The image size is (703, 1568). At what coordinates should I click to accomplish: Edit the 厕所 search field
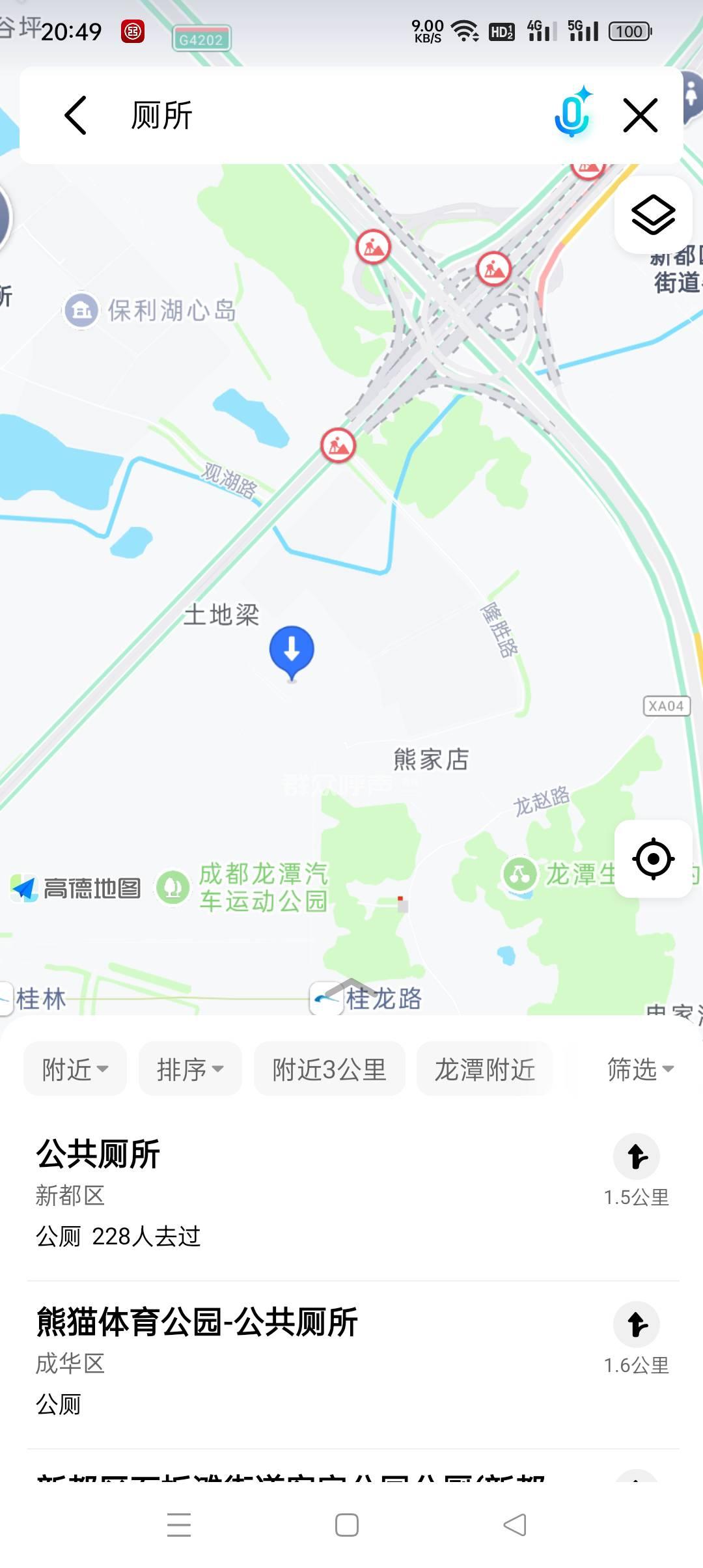click(325, 116)
